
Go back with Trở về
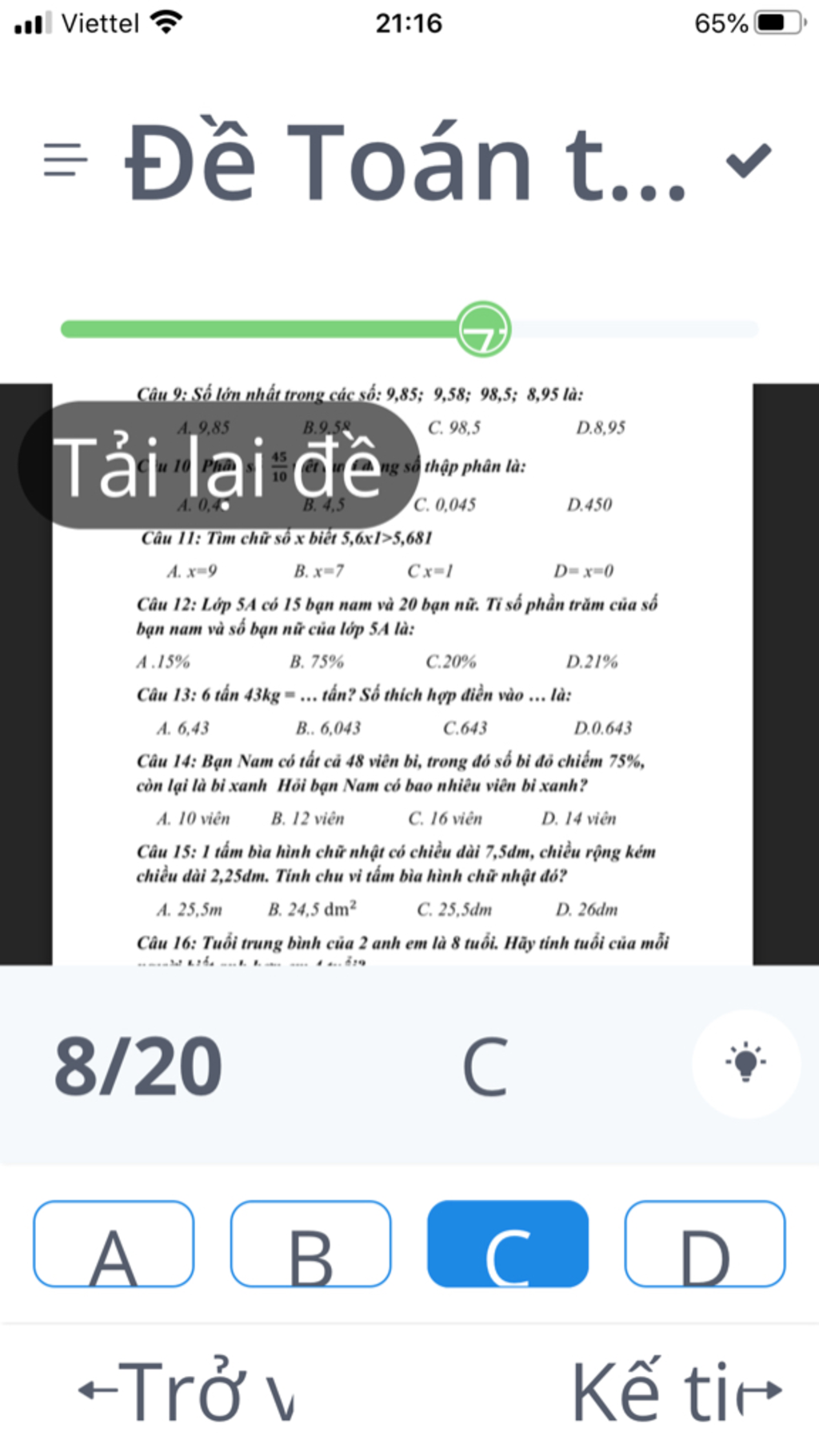pyautogui.click(x=186, y=1392)
